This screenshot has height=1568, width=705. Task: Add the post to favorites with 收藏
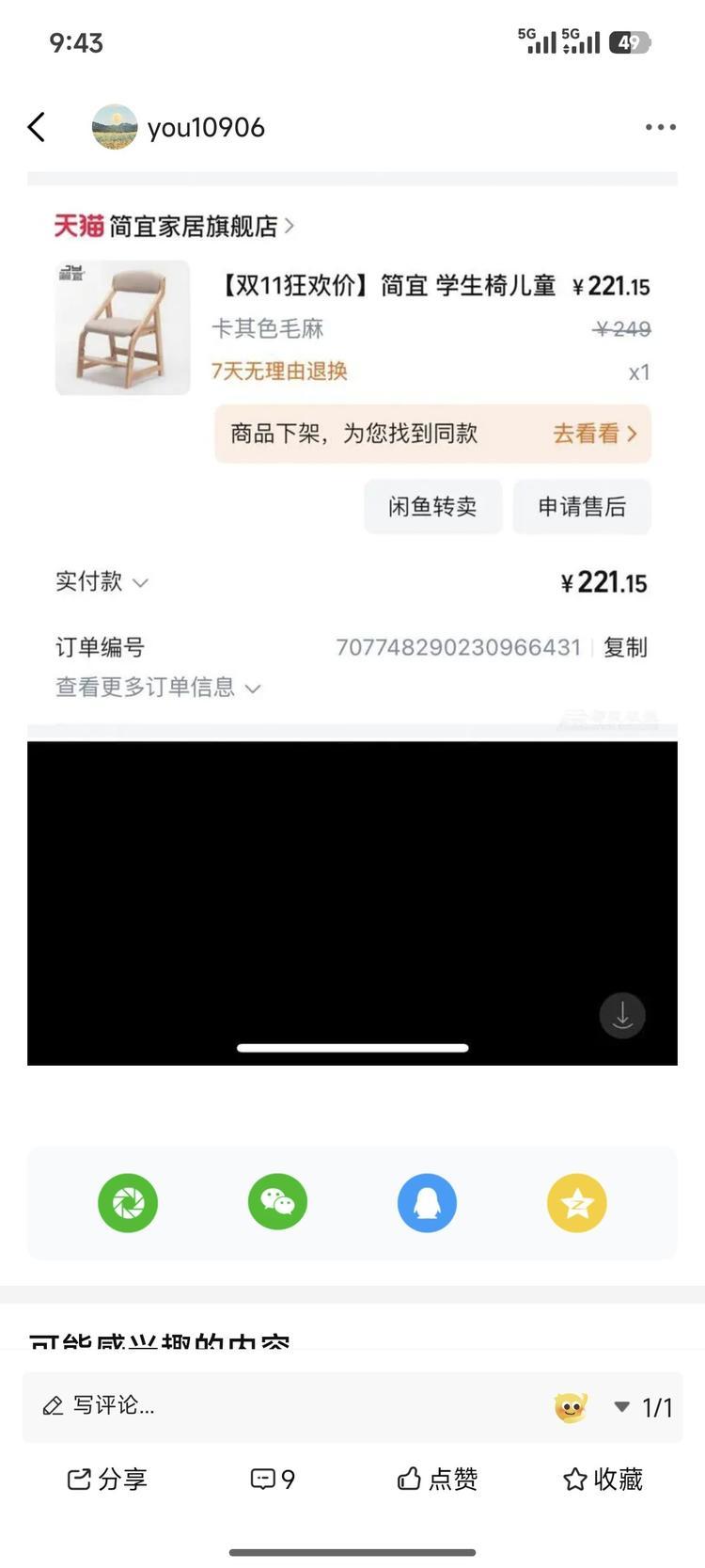pos(603,1480)
